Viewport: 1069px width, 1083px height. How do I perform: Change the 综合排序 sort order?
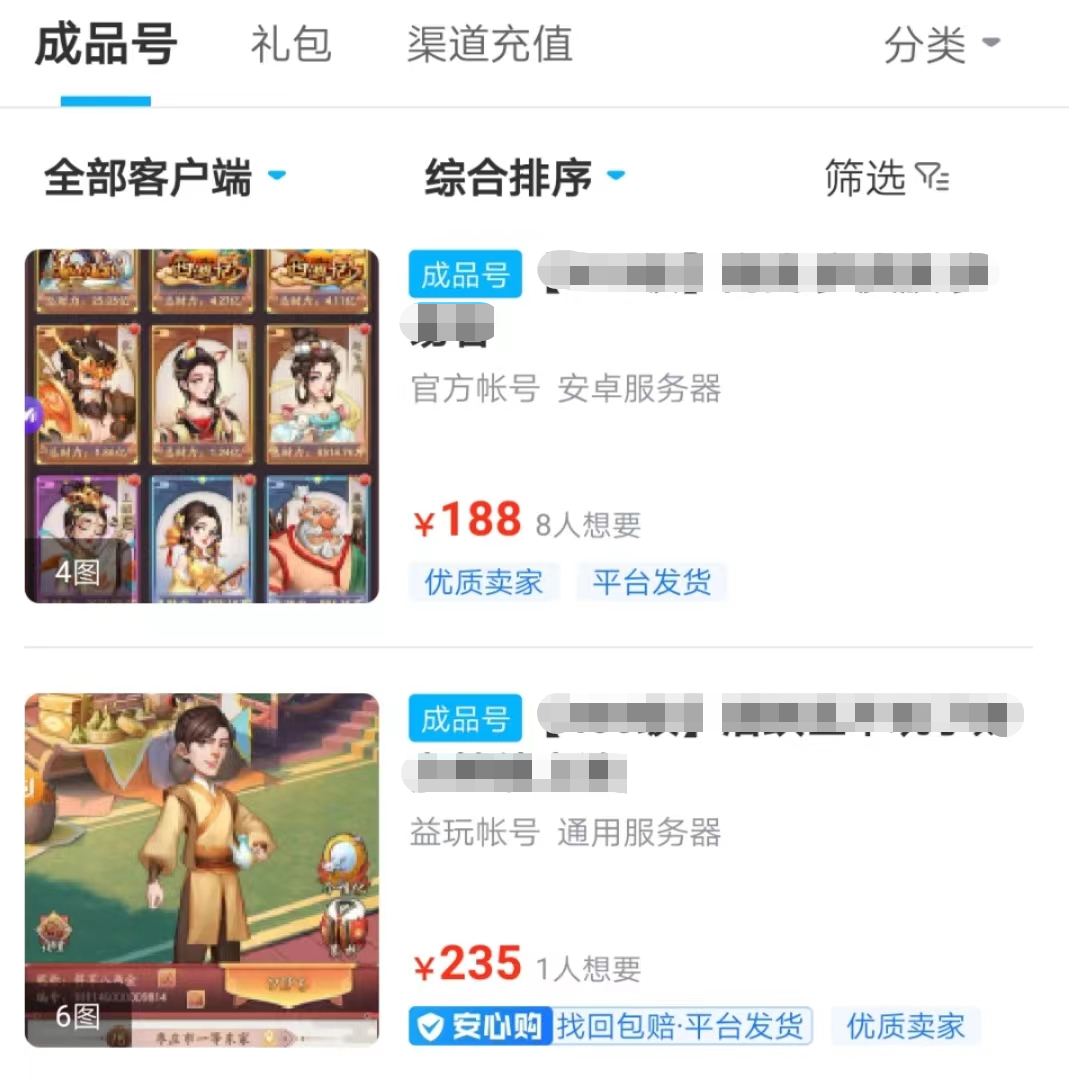click(x=525, y=178)
